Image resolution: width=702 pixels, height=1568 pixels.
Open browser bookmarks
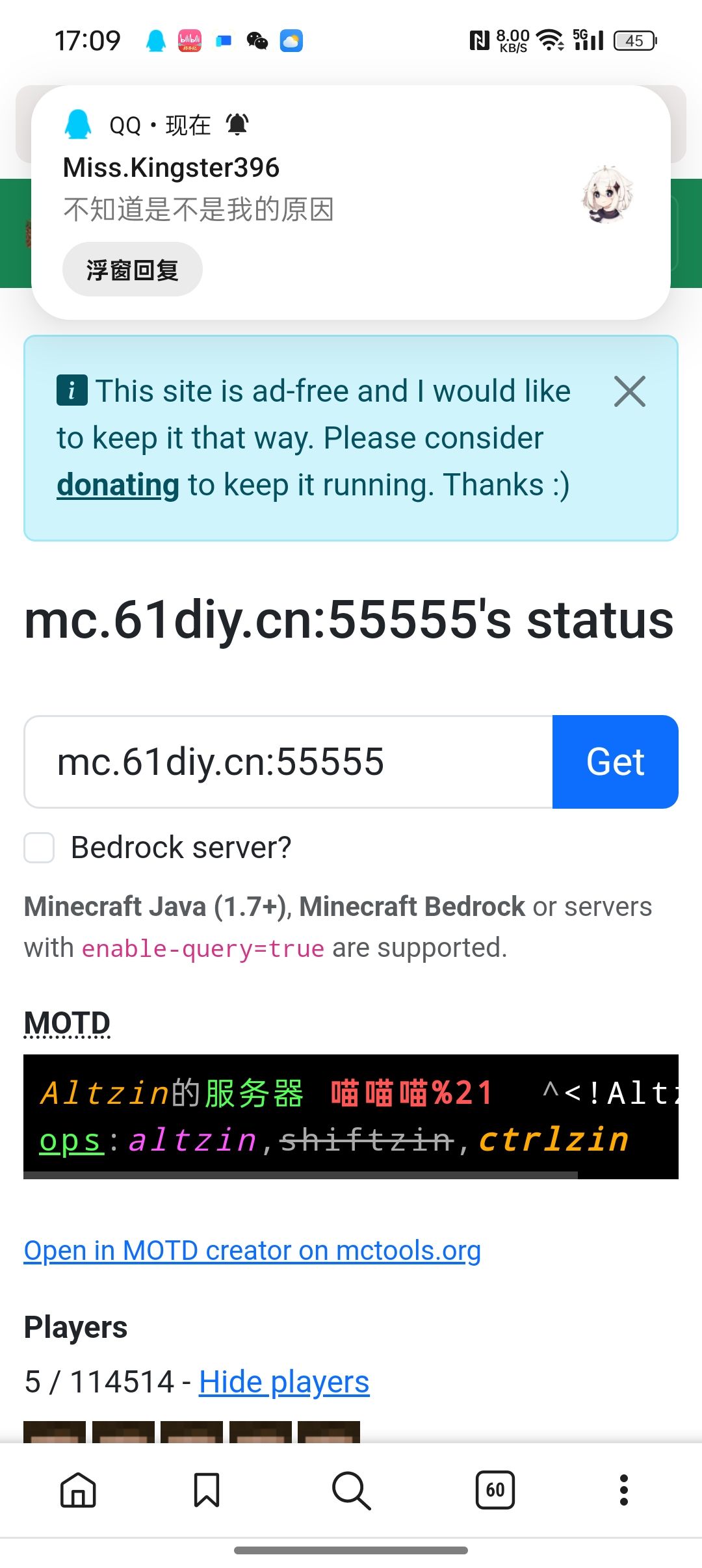(x=207, y=1490)
